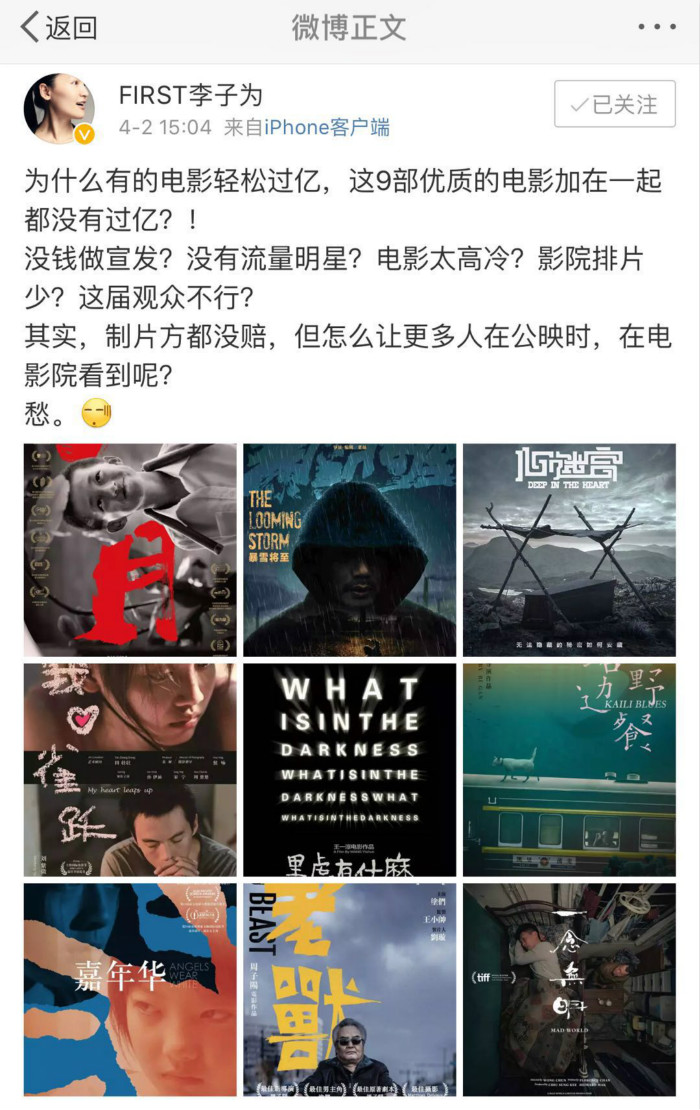This screenshot has height=1110, width=700.
Task: View the Mad World poster image
Action: pos(568,989)
